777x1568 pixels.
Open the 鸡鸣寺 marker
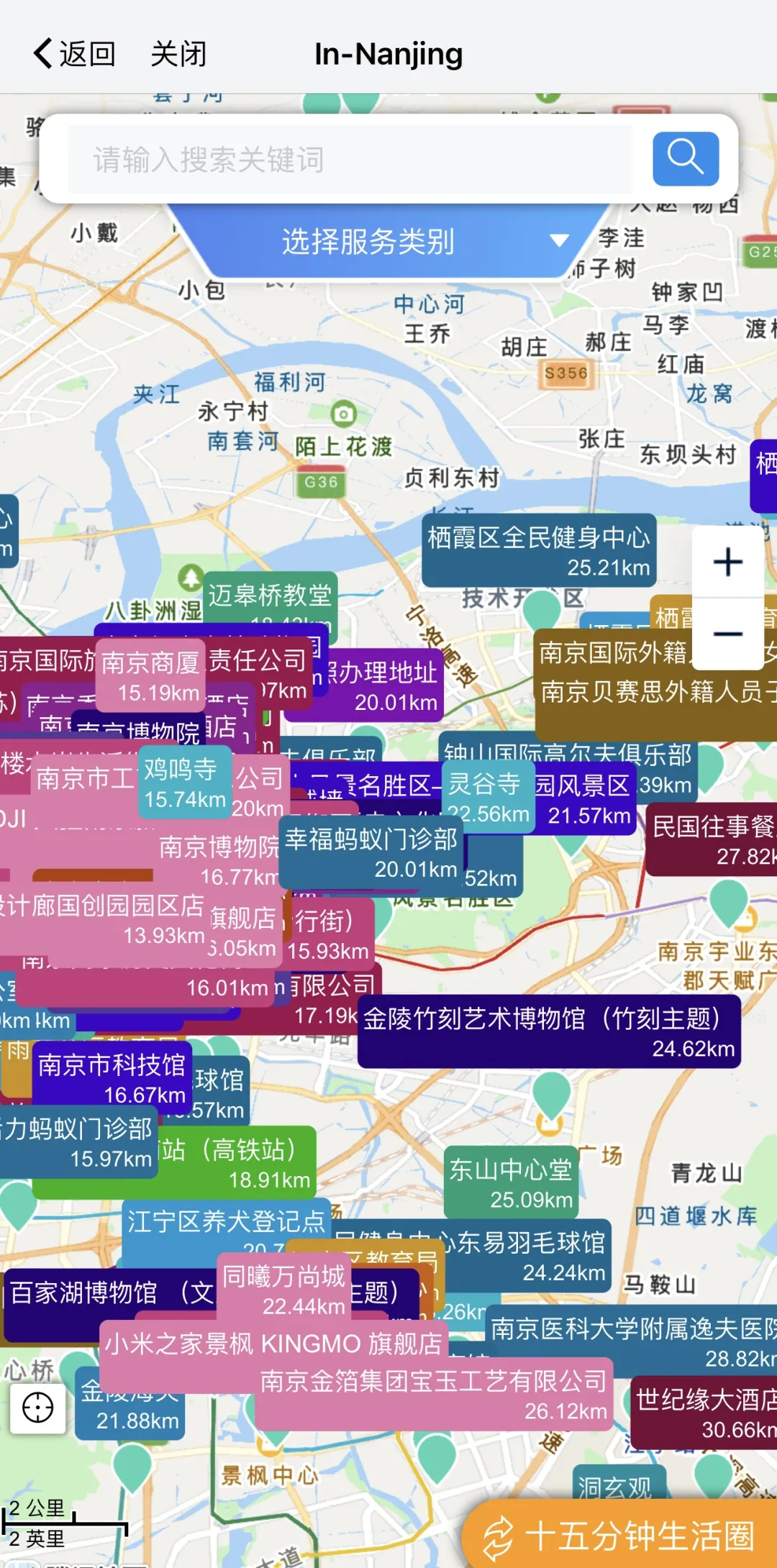[x=183, y=783]
